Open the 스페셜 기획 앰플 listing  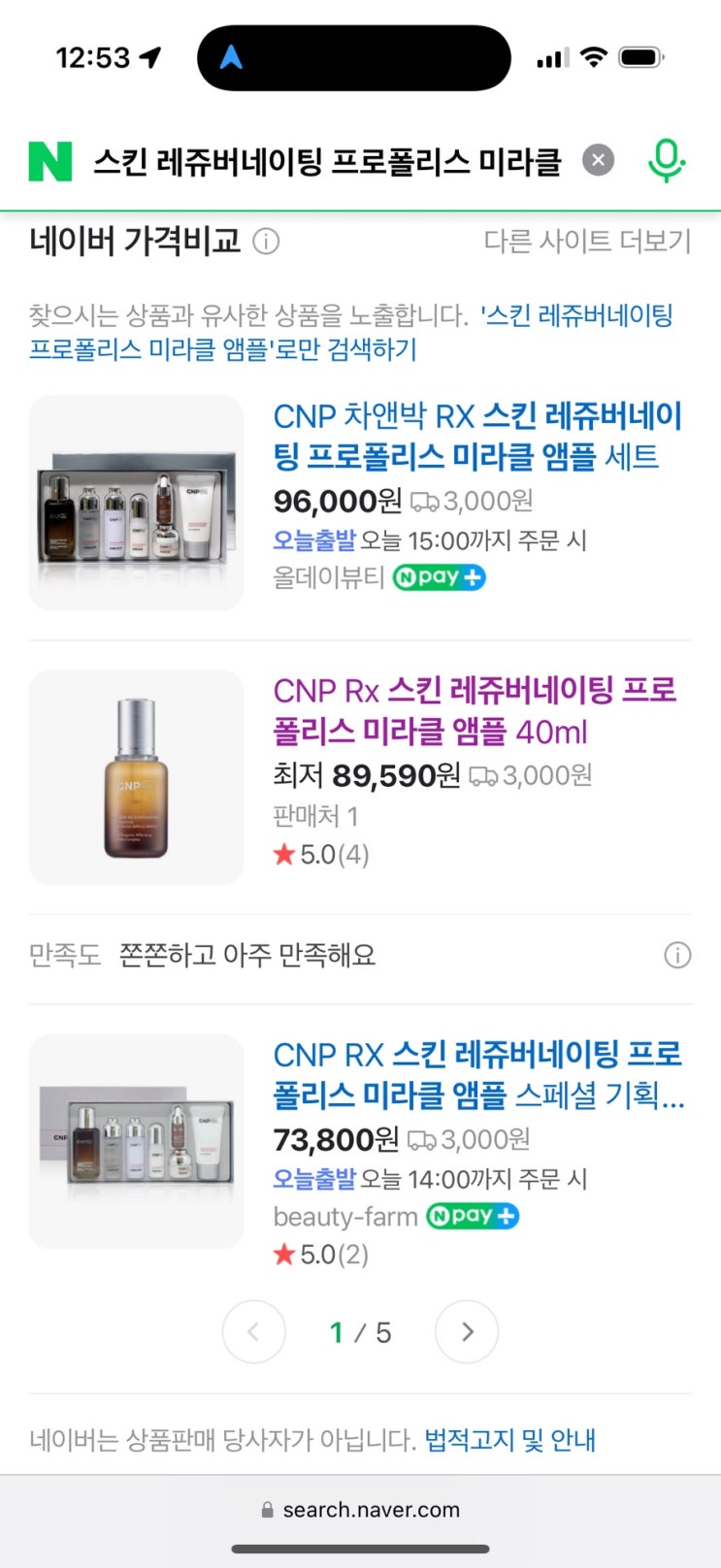[478, 1074]
